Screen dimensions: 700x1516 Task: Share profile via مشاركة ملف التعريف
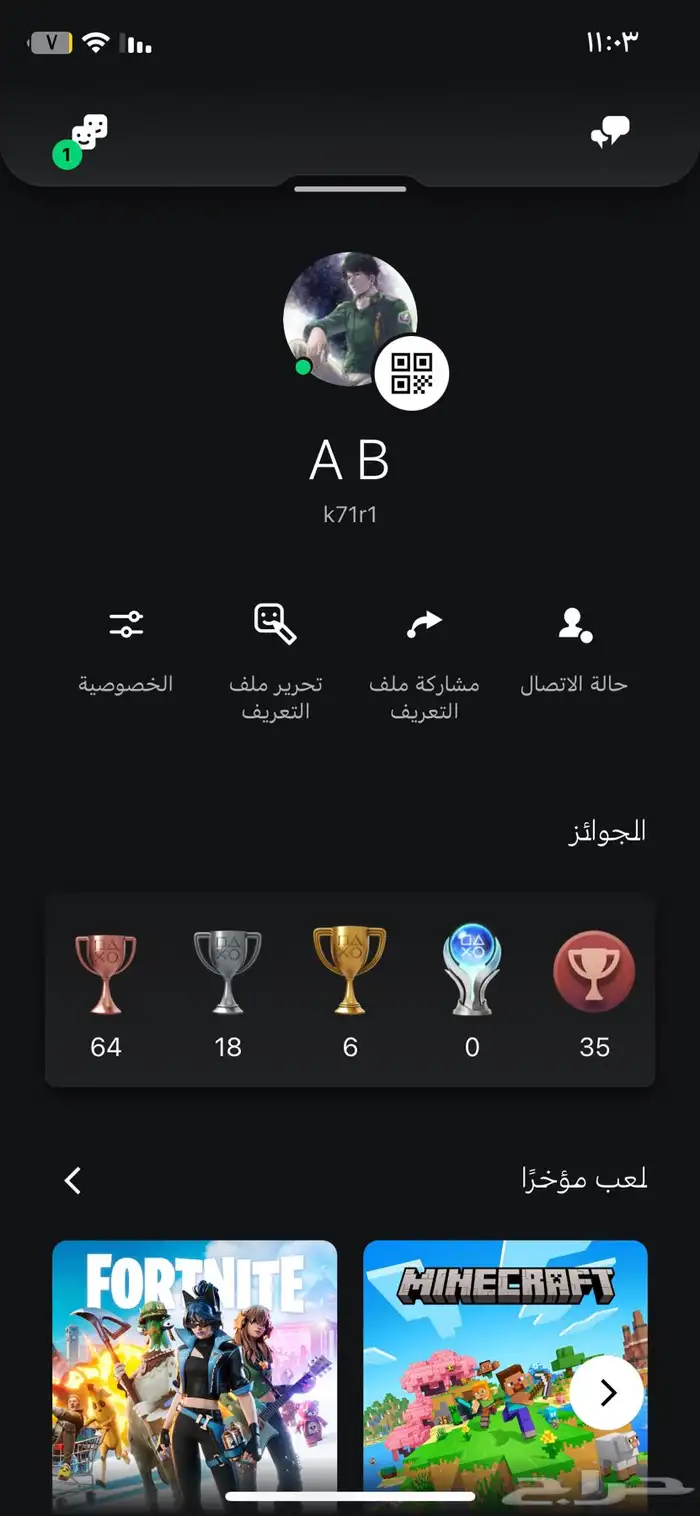click(424, 659)
